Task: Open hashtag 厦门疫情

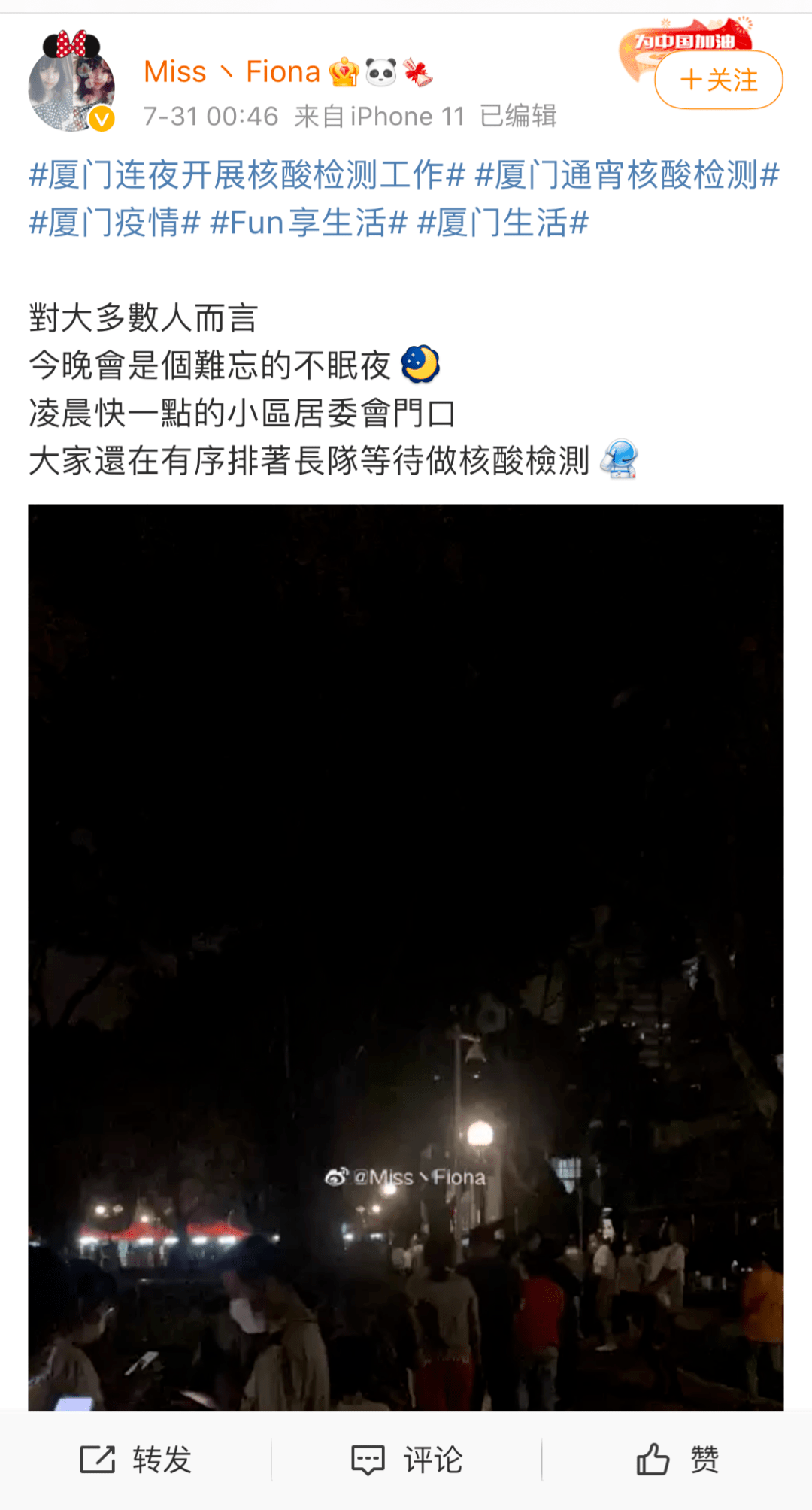Action: (114, 223)
